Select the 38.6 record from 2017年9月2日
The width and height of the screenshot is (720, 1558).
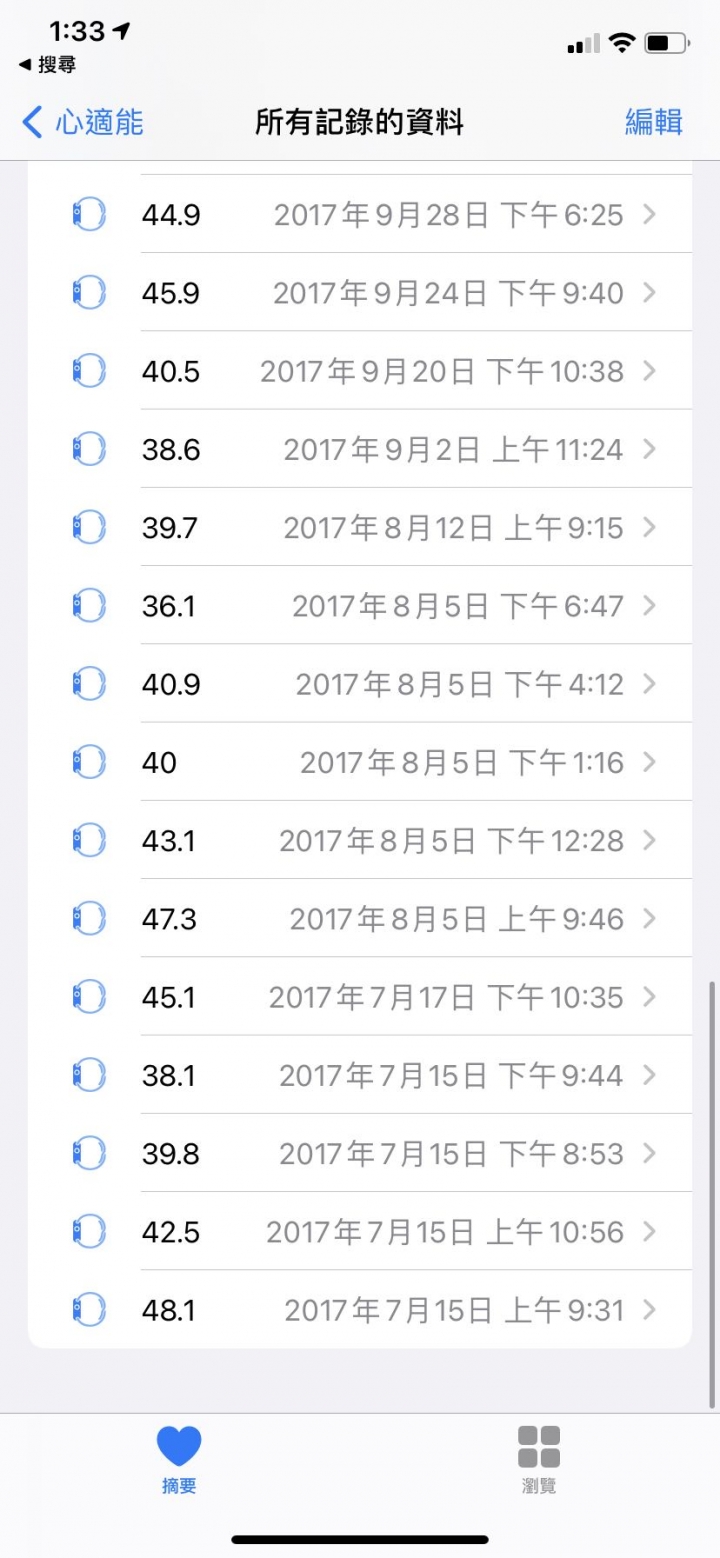click(360, 449)
